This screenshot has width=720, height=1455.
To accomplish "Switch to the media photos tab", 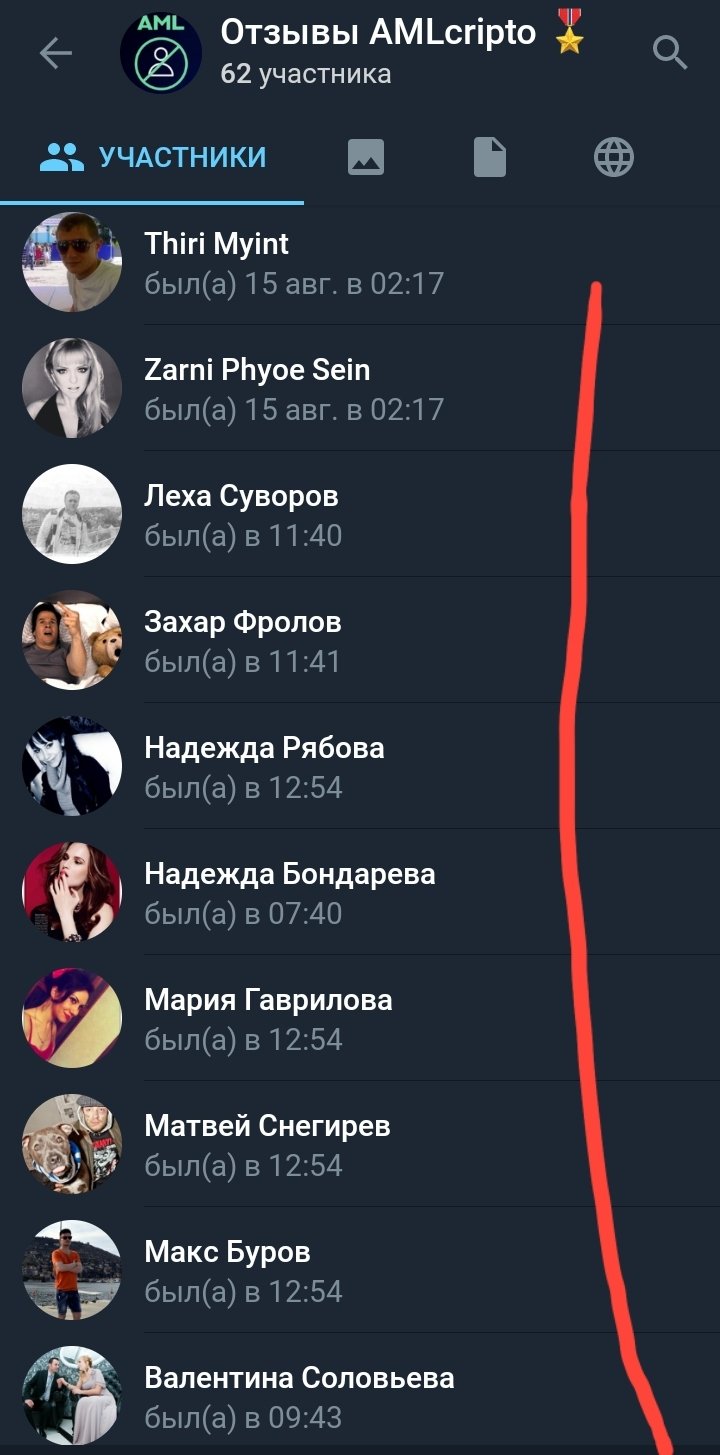I will point(366,158).
